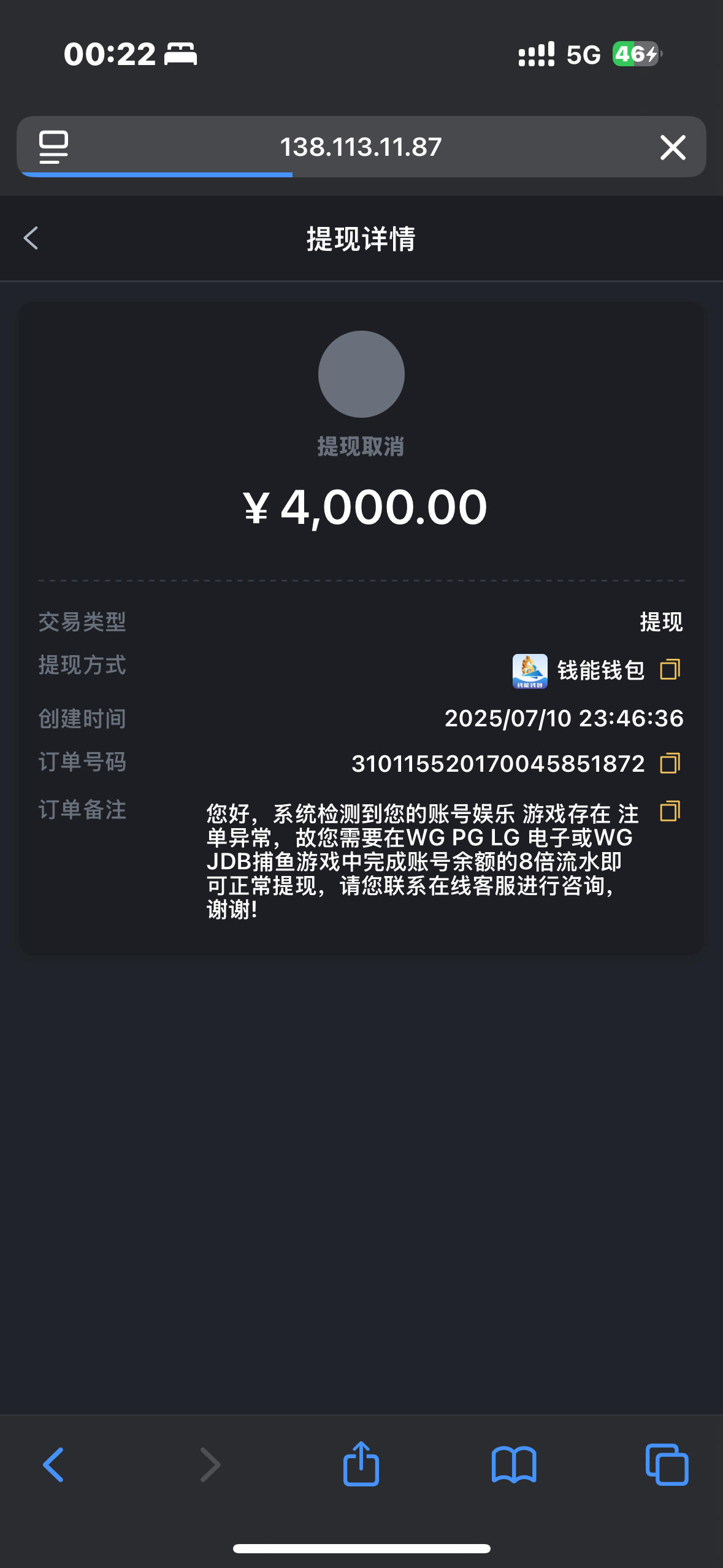The image size is (723, 1568).
Task: Copy the order number 3101155201700045851872
Action: click(670, 763)
